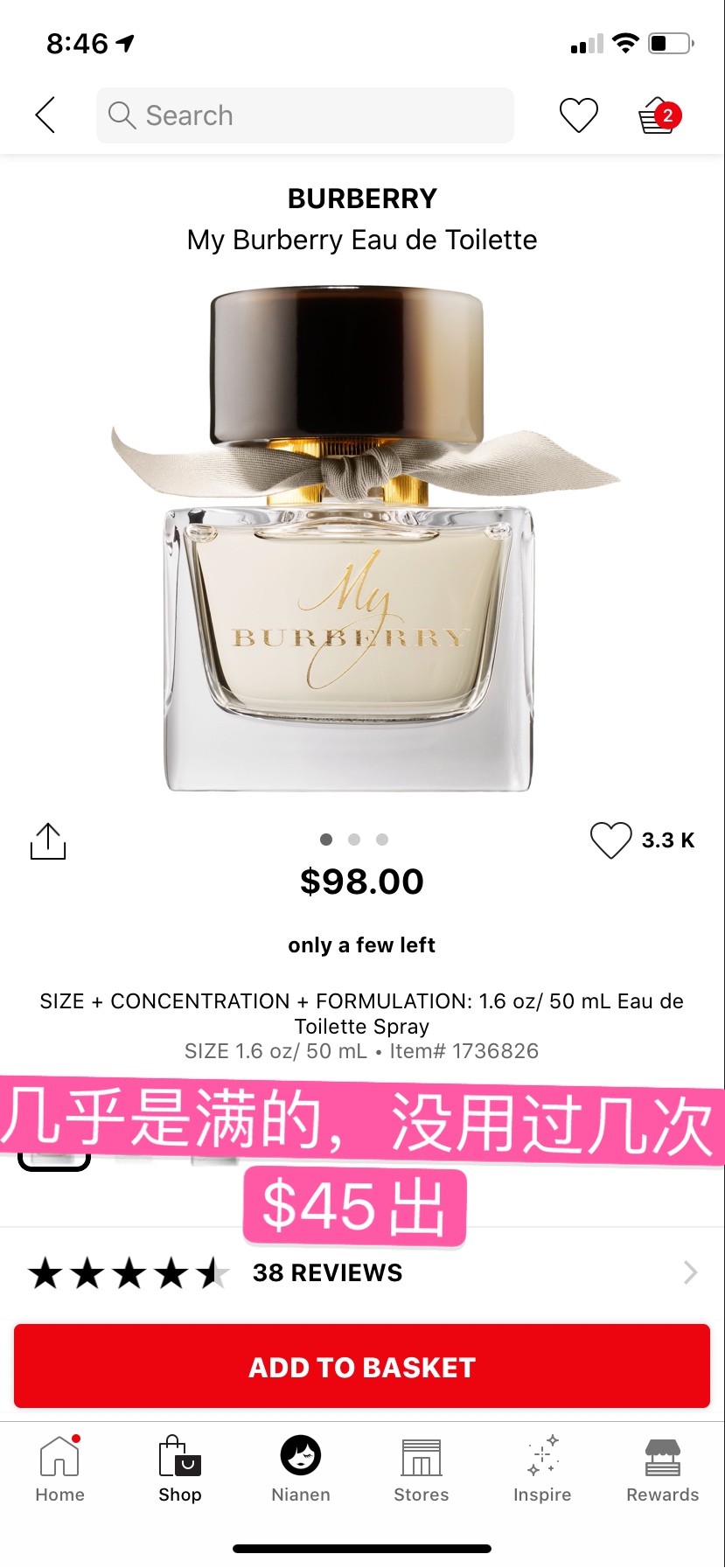Switch to the Rewards tab
Viewport: 725px width, 1568px height.
(663, 1469)
